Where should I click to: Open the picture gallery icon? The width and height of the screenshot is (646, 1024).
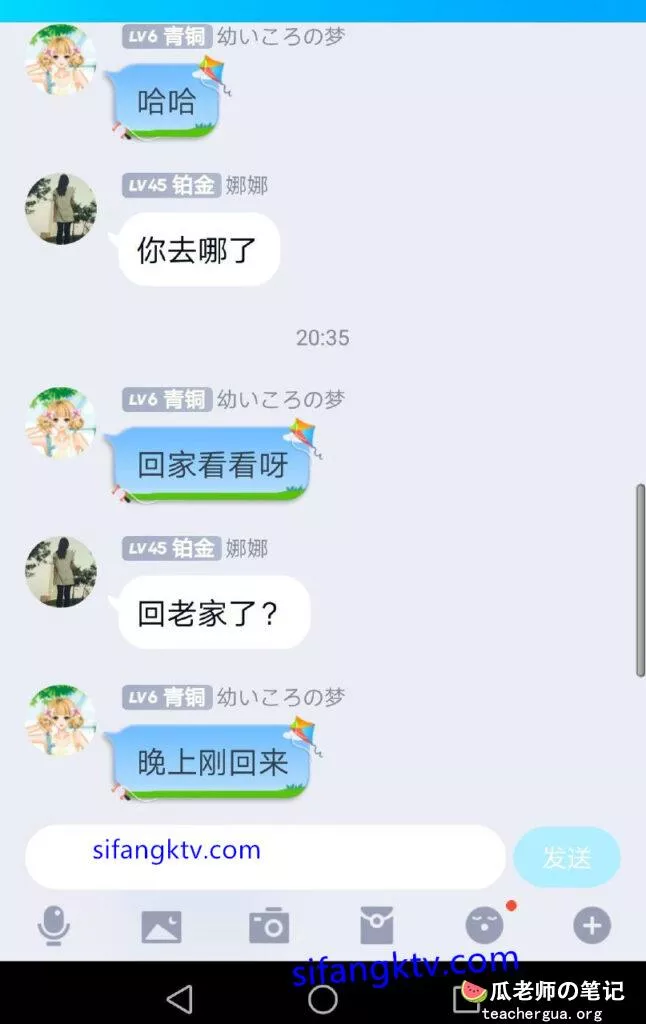pyautogui.click(x=161, y=927)
